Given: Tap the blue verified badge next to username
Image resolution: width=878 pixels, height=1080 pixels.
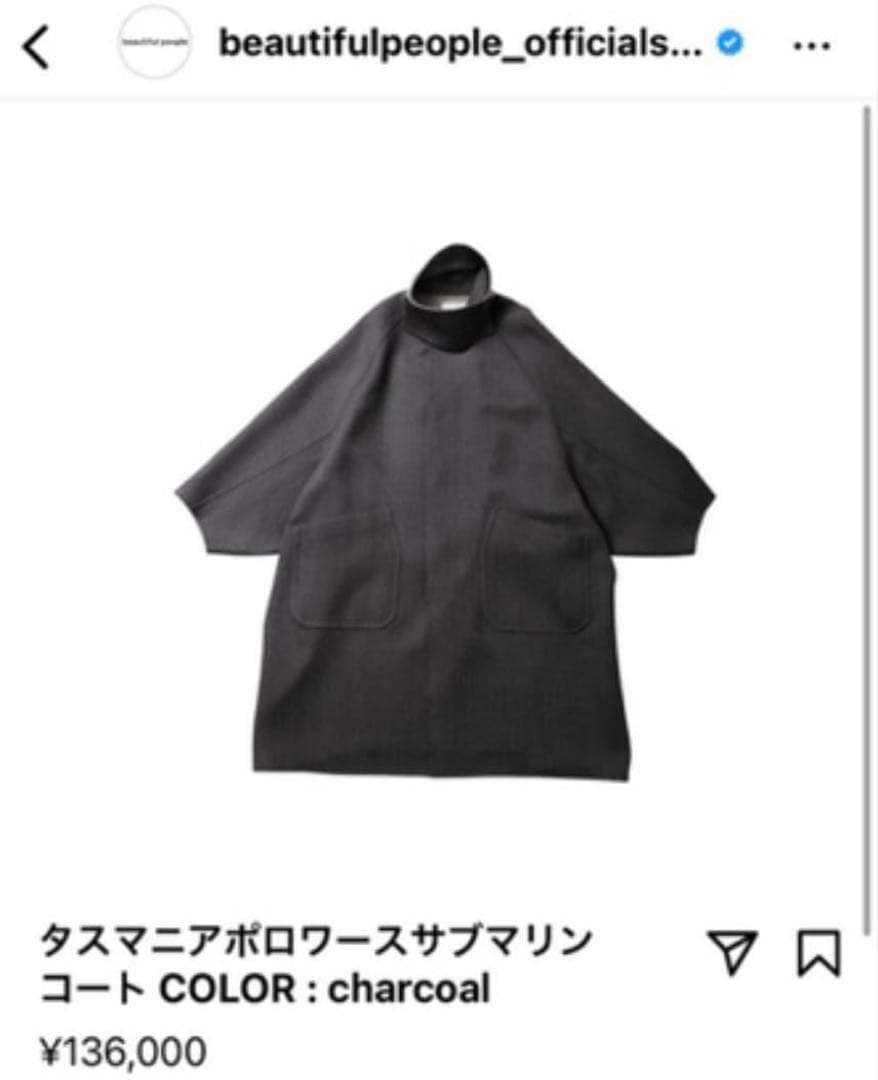Looking at the screenshot, I should pyautogui.click(x=729, y=43).
